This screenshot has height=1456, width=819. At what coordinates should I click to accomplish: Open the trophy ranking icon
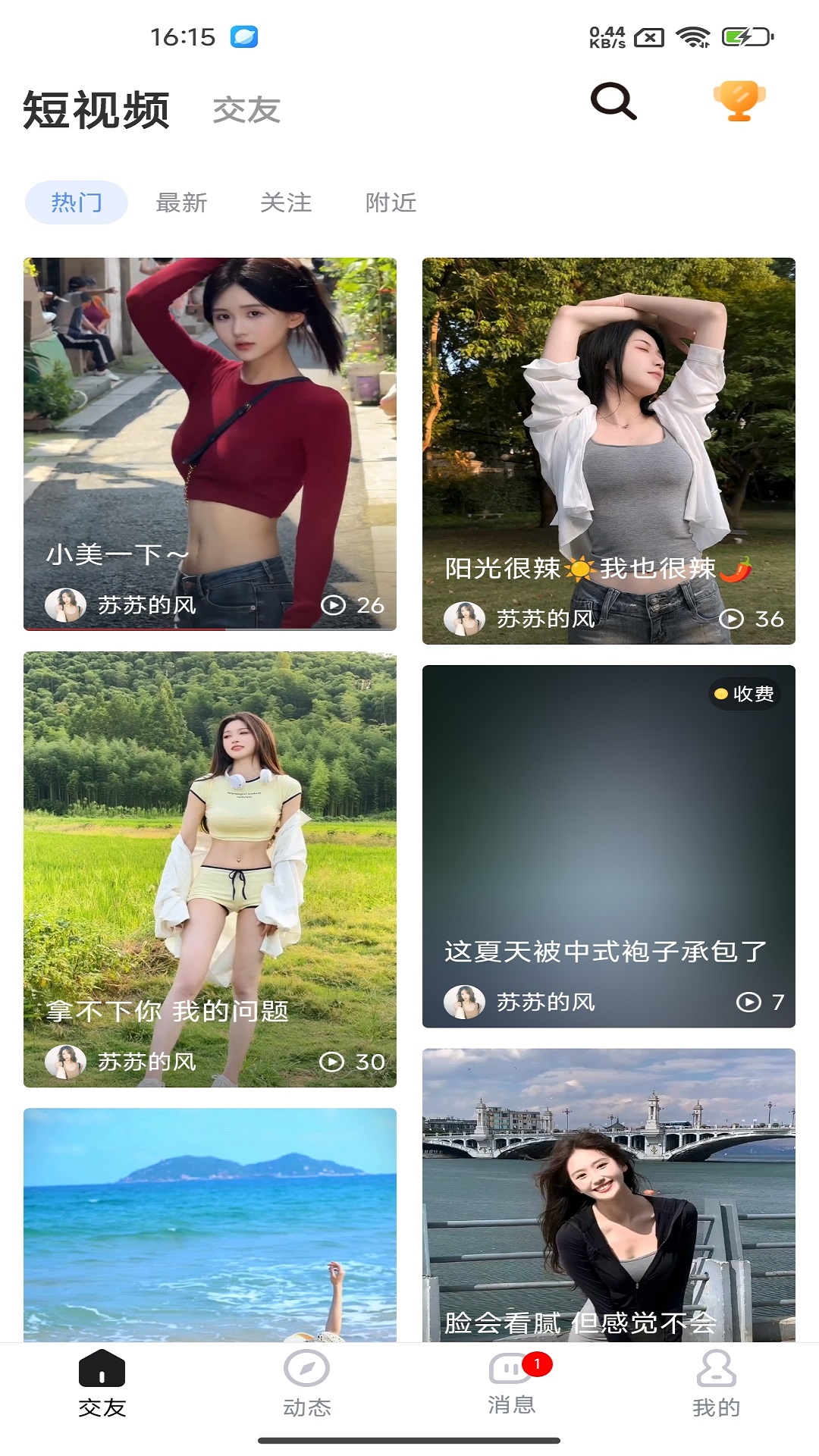click(x=739, y=102)
